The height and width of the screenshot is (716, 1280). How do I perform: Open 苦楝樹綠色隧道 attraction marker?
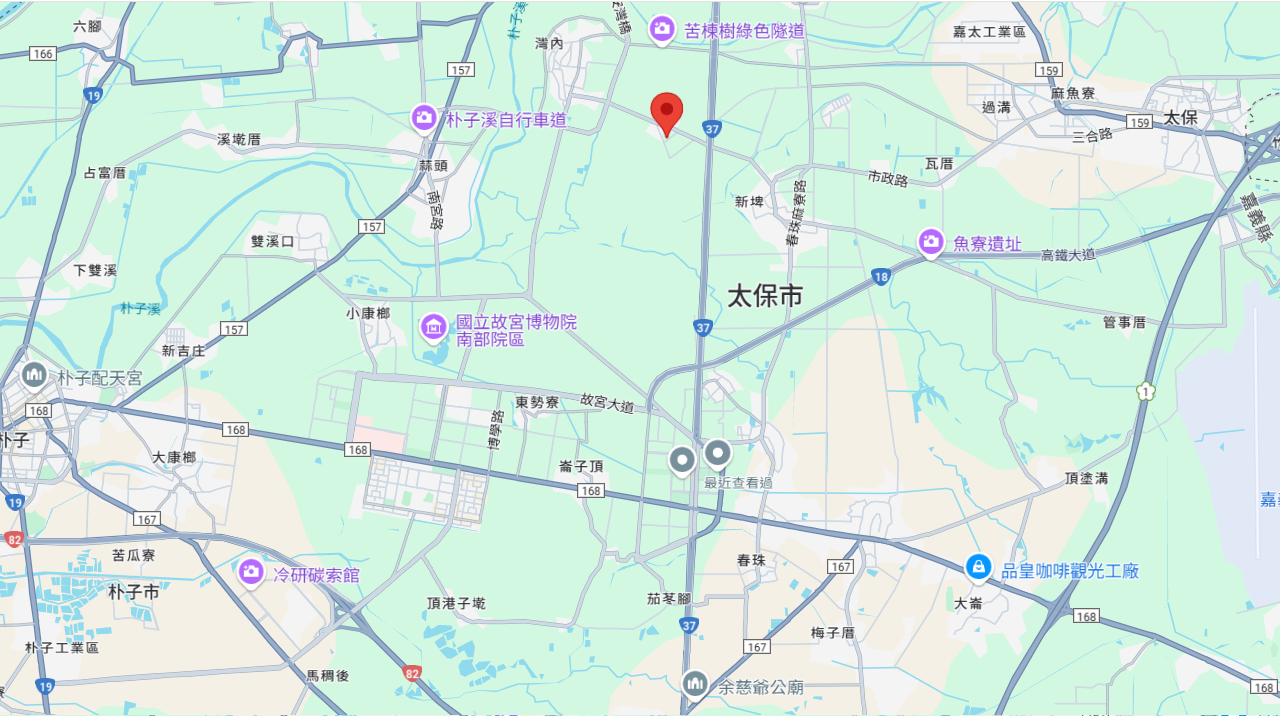[x=662, y=29]
